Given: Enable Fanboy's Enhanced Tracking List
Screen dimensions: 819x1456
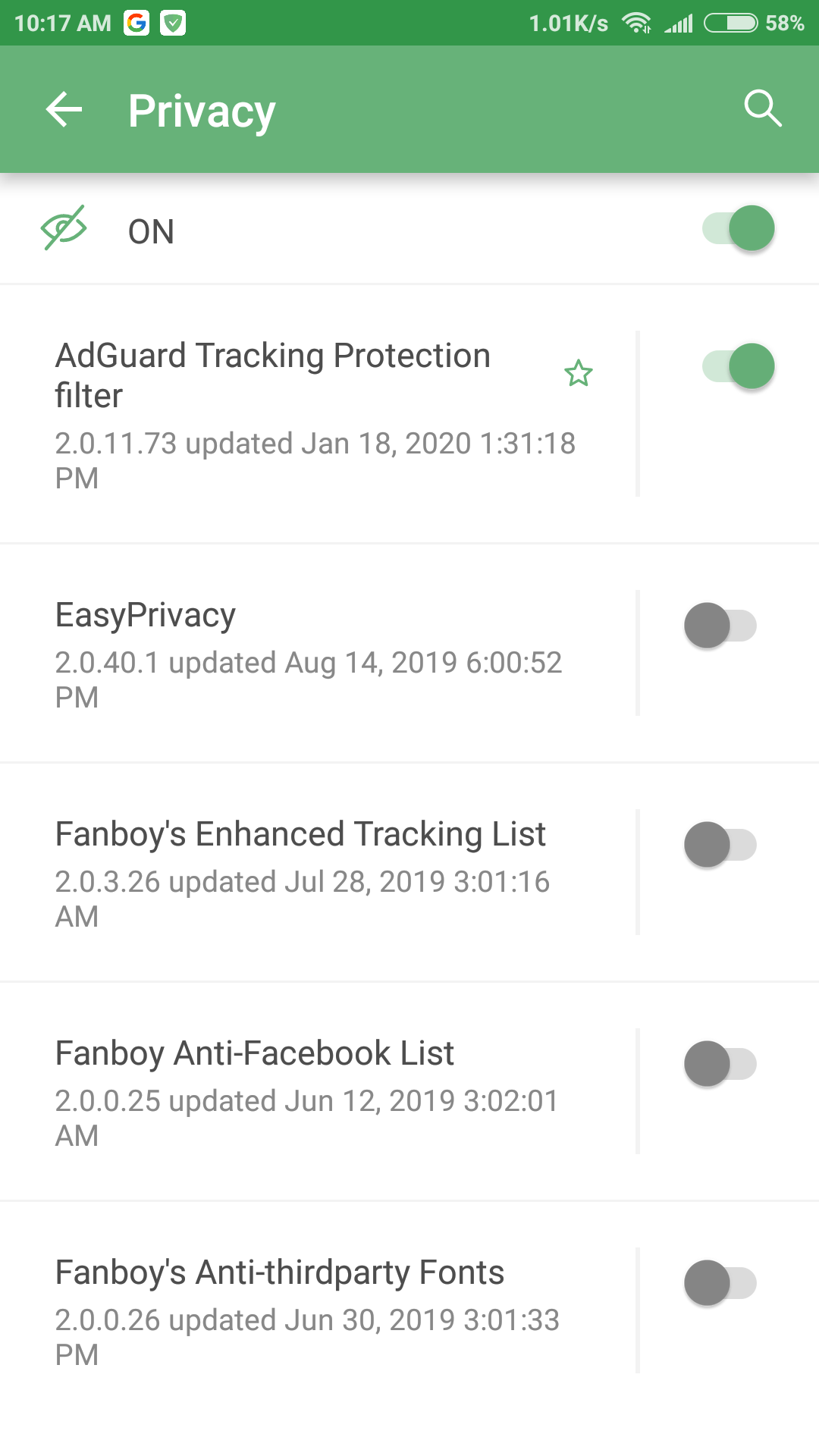Looking at the screenshot, I should coord(719,845).
